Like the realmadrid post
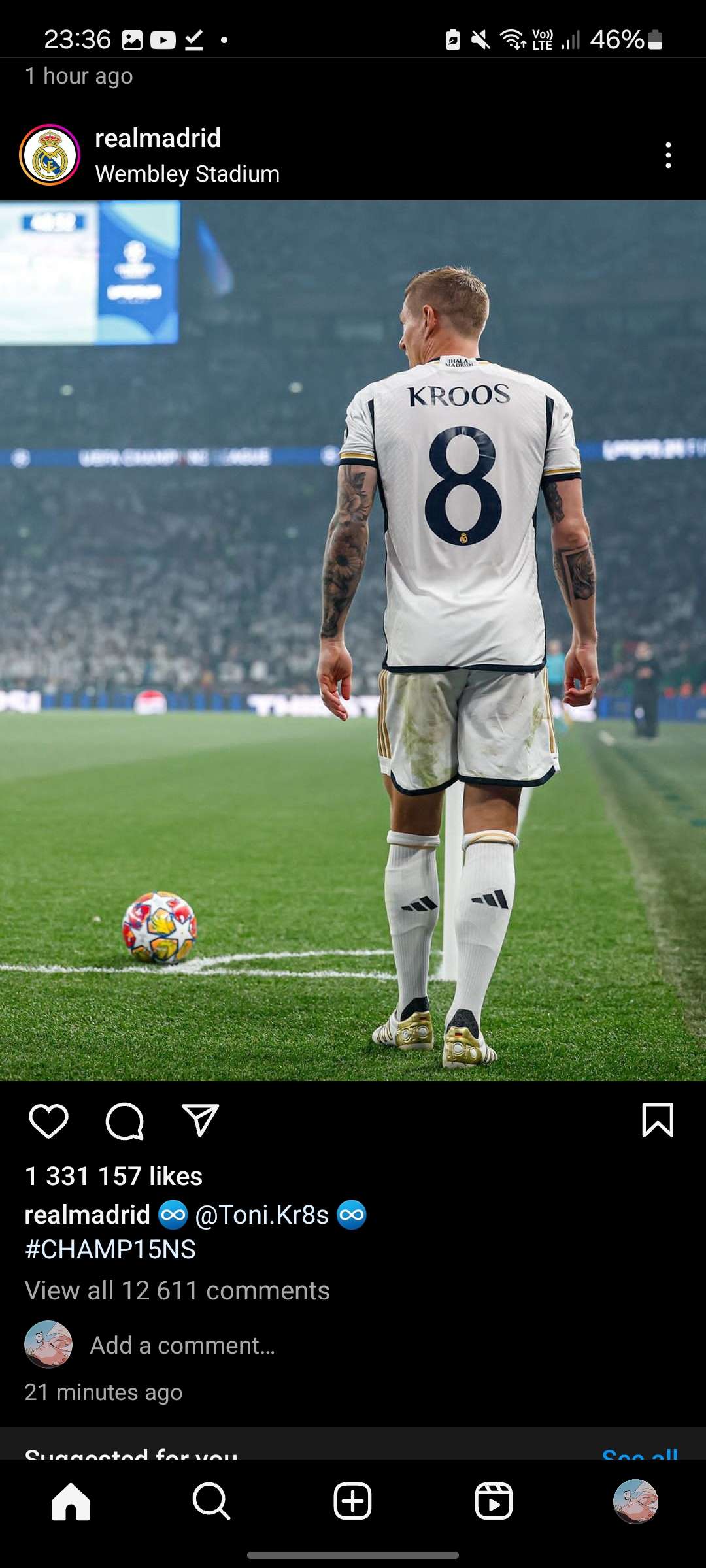Image resolution: width=706 pixels, height=1568 pixels. pyautogui.click(x=49, y=1121)
